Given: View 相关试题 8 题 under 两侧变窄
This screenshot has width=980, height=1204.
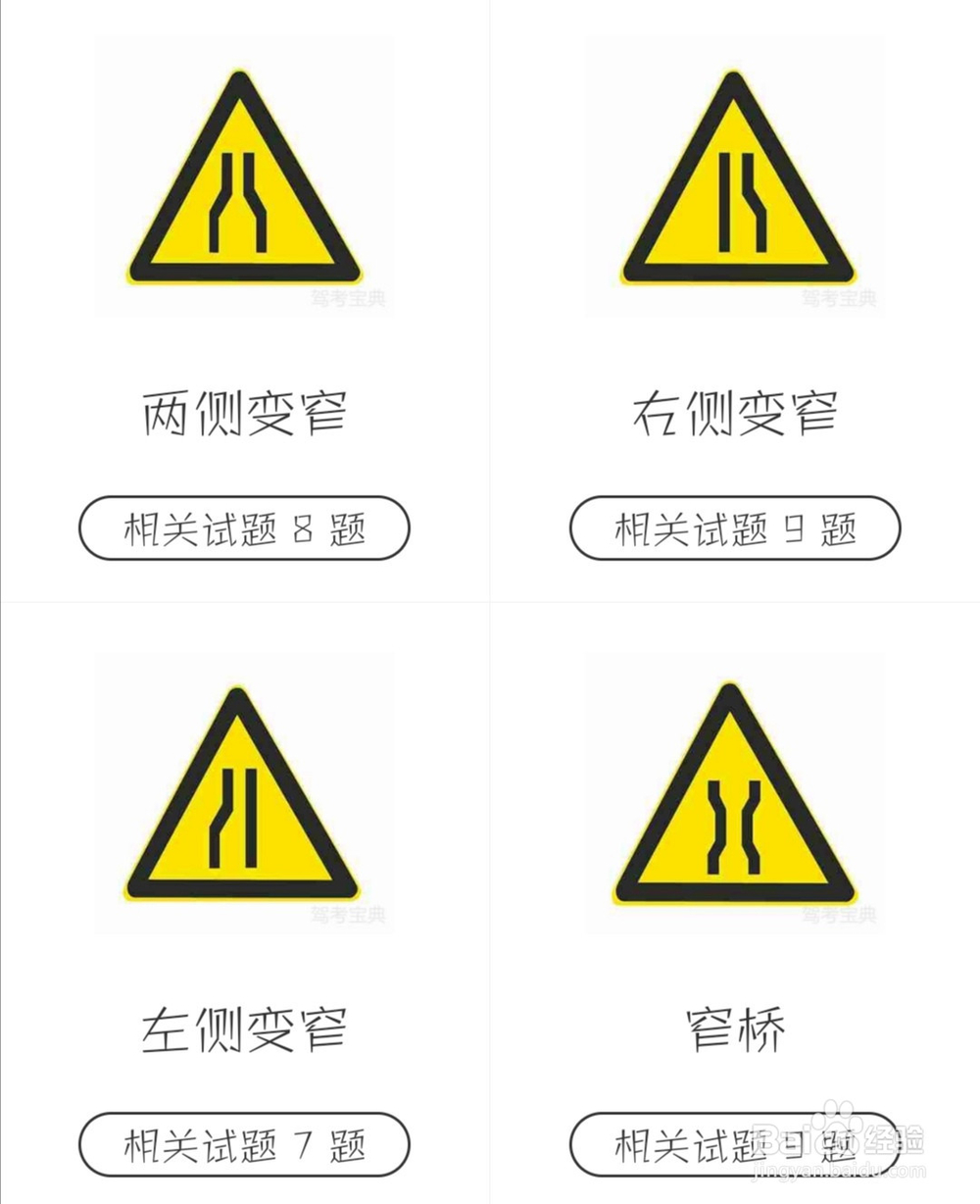Looking at the screenshot, I should pos(244,528).
